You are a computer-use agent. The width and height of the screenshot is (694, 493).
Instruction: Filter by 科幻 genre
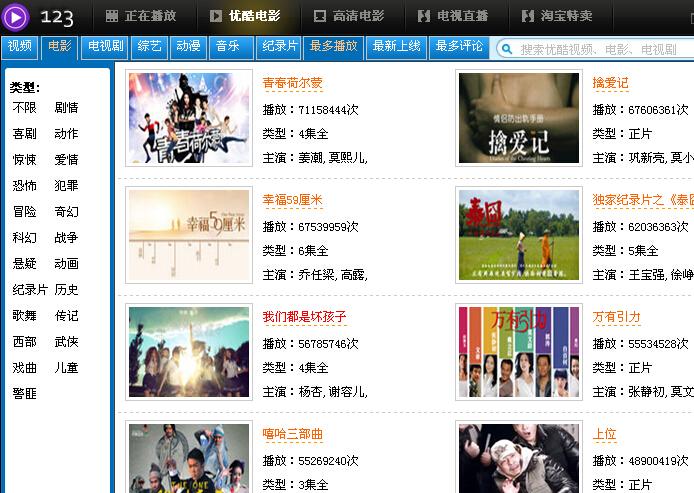tap(24, 237)
